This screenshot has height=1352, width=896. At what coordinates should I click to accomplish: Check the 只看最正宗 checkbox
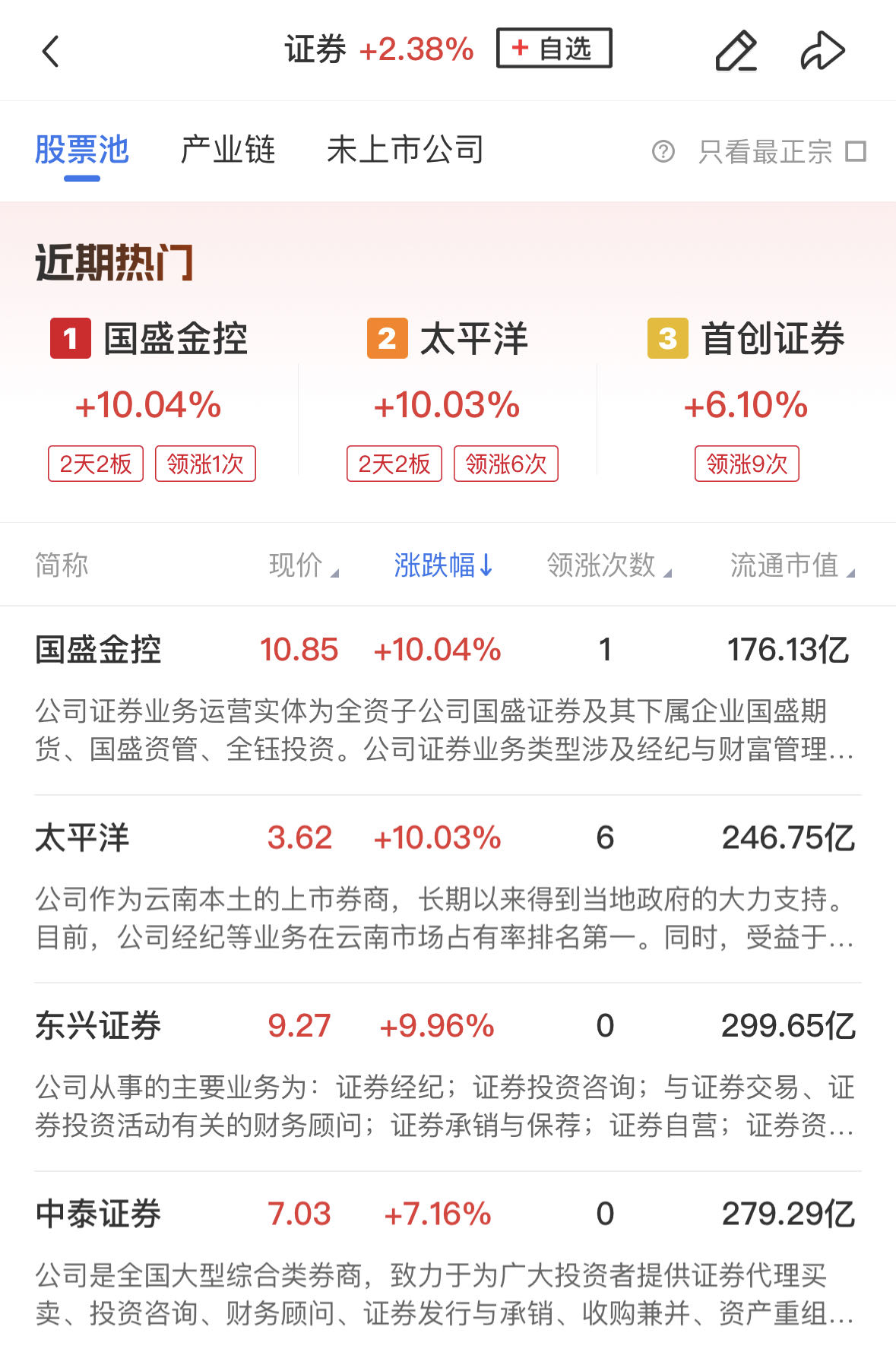[856, 151]
